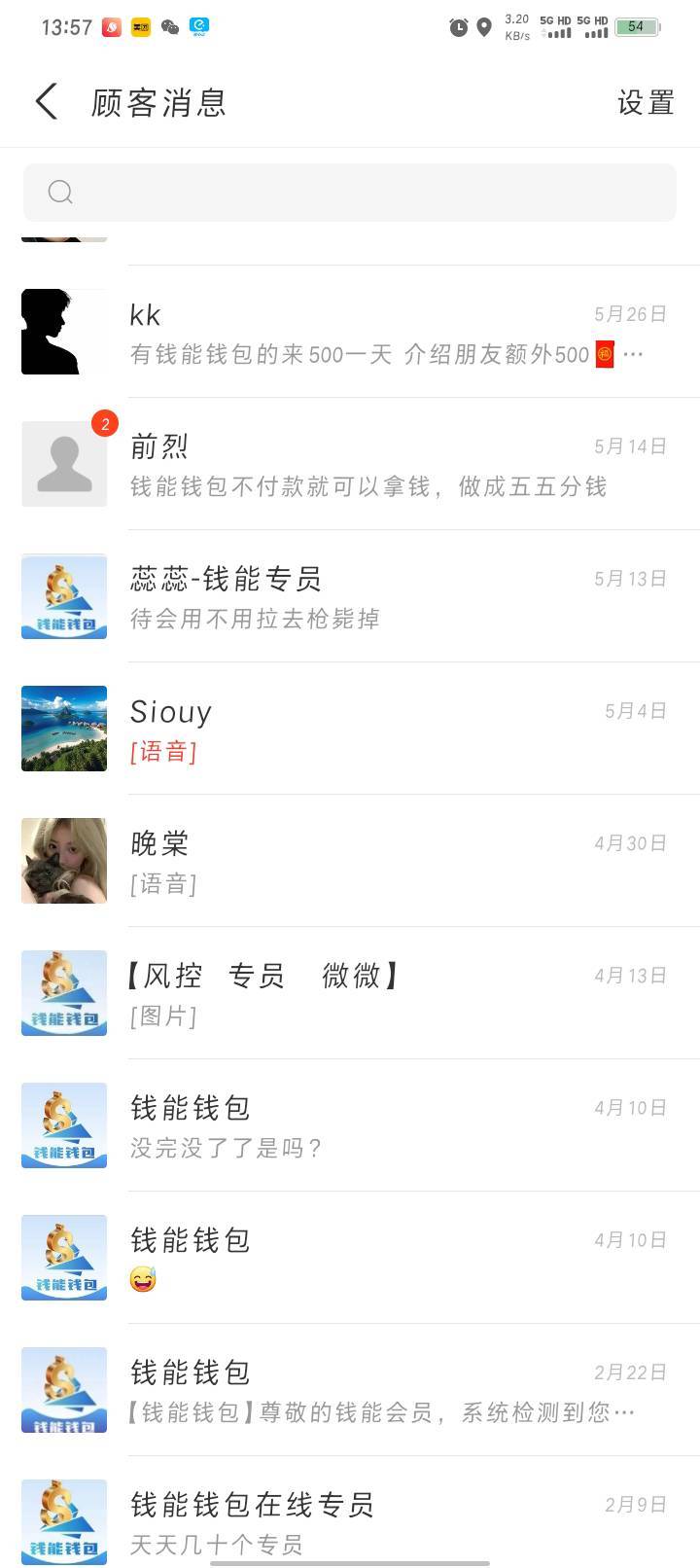Open the chat with 【风控 专员 微微】
The height and width of the screenshot is (1568, 700).
coord(389,994)
